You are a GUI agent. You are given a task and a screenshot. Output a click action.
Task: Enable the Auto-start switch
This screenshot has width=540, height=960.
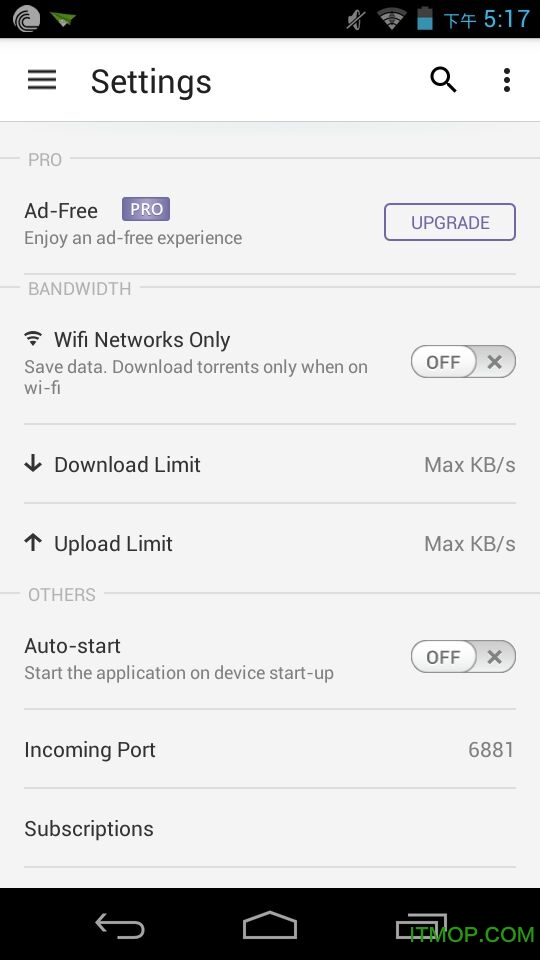tap(463, 657)
